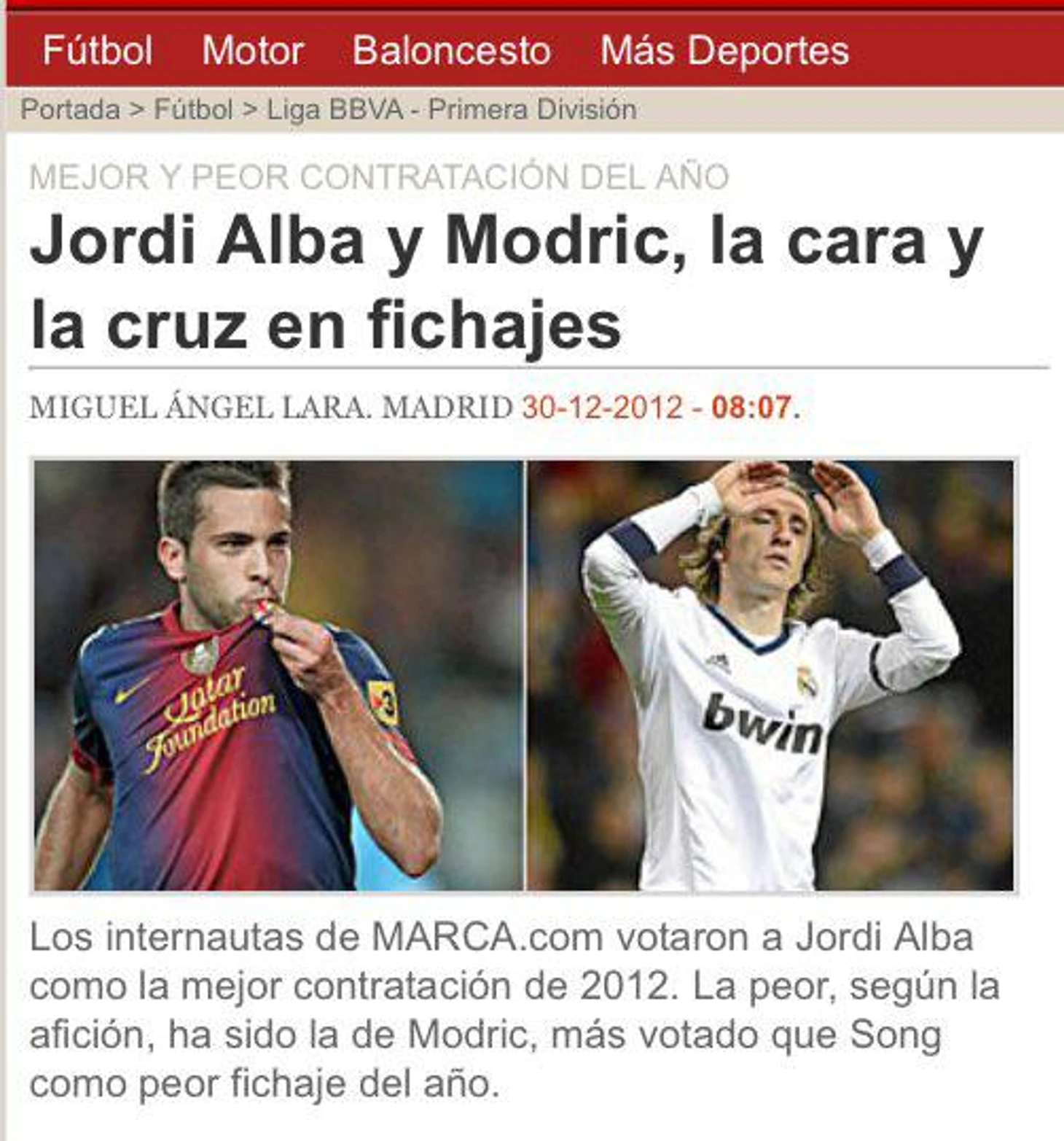Go to the Baloncesto section
The width and height of the screenshot is (1064, 1141).
[451, 51]
